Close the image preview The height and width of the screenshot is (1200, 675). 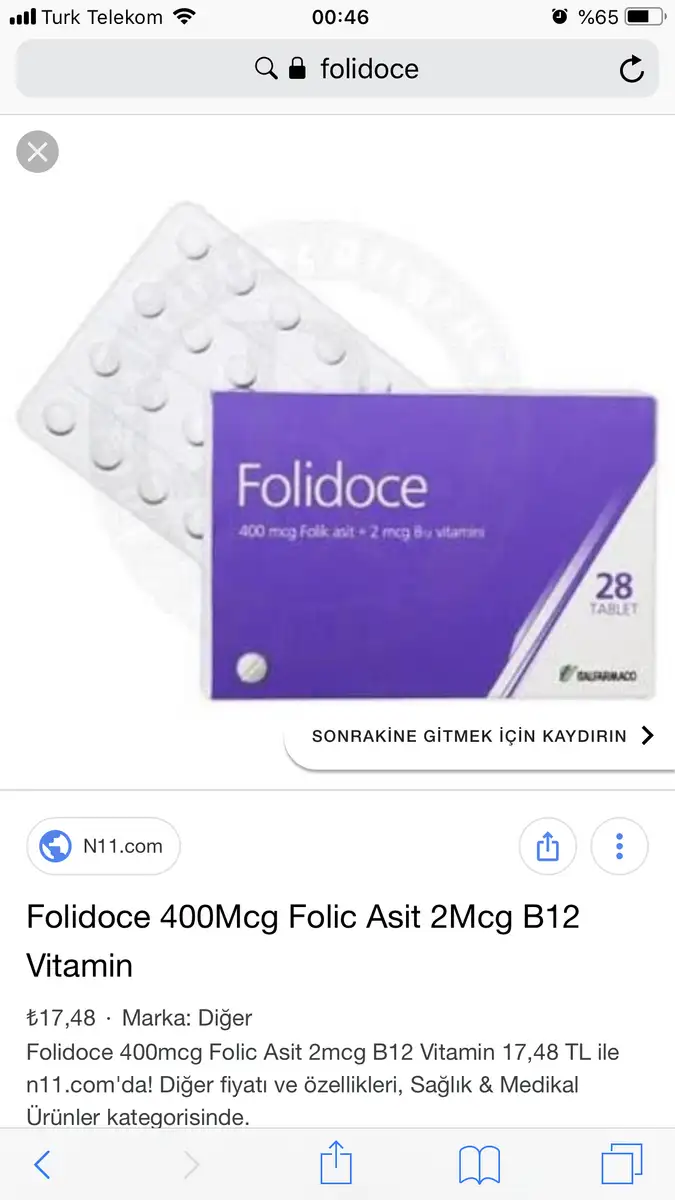pyautogui.click(x=38, y=152)
